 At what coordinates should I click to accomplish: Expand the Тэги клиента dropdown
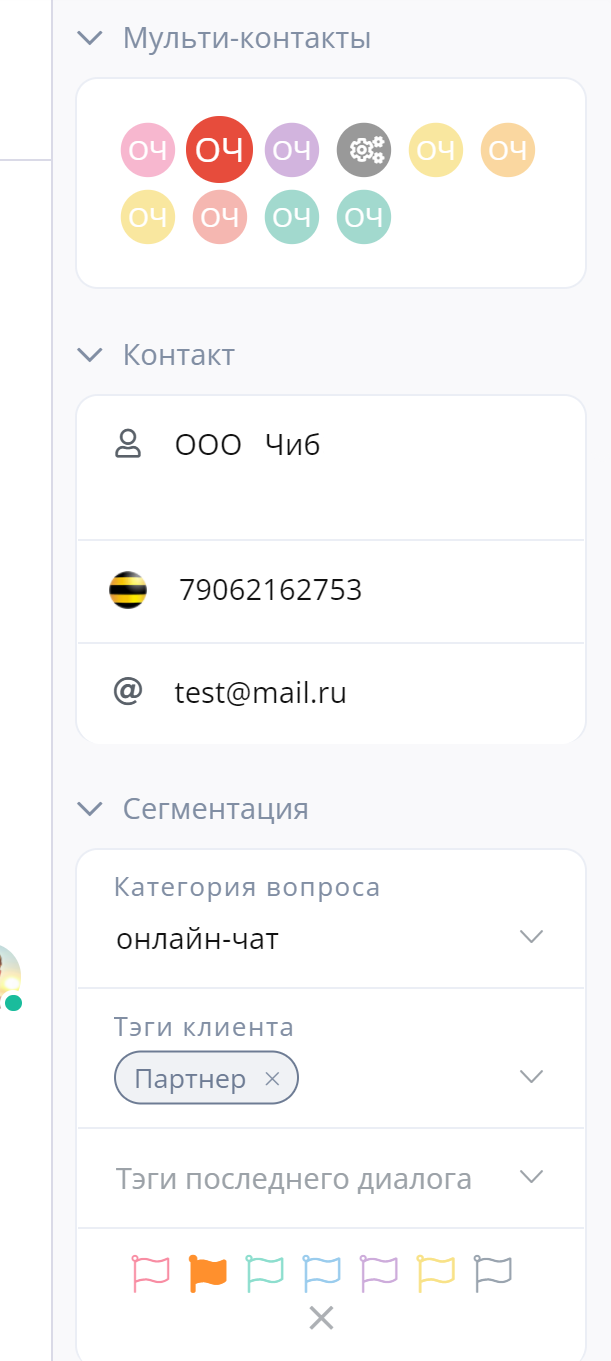pyautogui.click(x=531, y=1077)
